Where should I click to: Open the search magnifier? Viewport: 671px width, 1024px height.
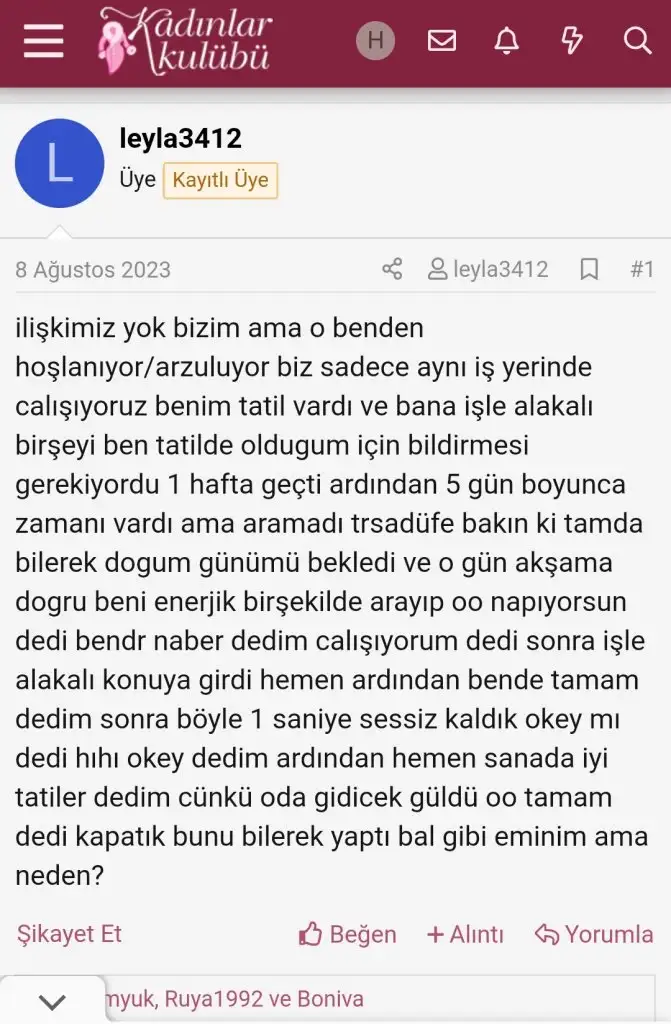(637, 41)
